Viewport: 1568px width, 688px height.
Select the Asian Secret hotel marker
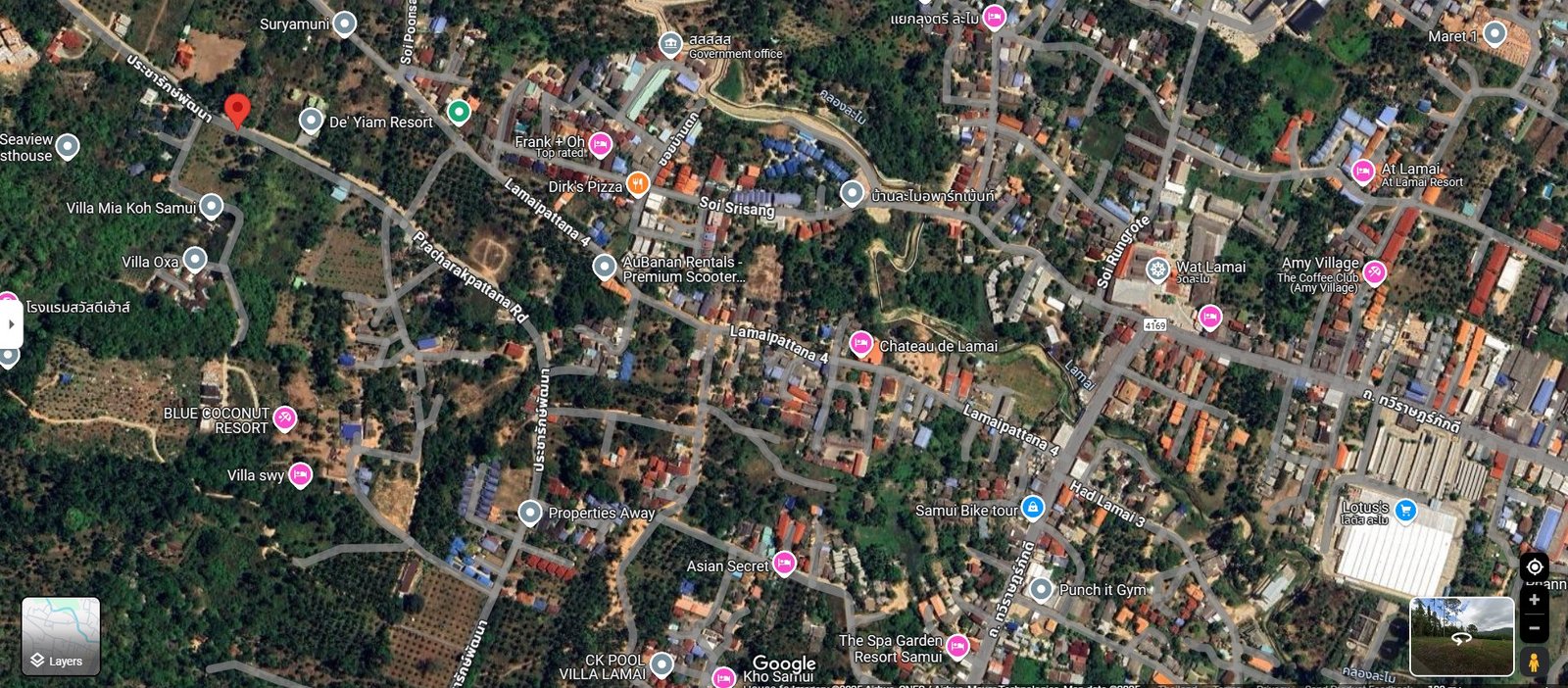(x=784, y=564)
